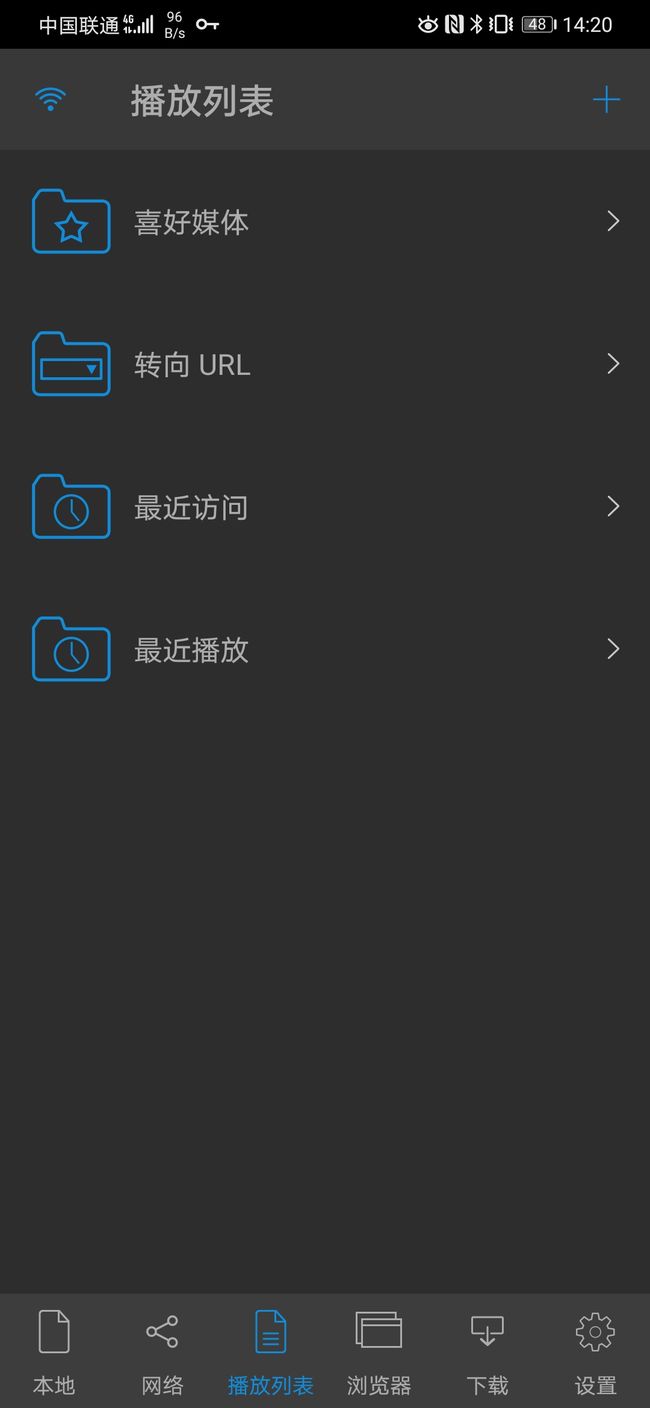Open the 设置 tab

tap(595, 1351)
